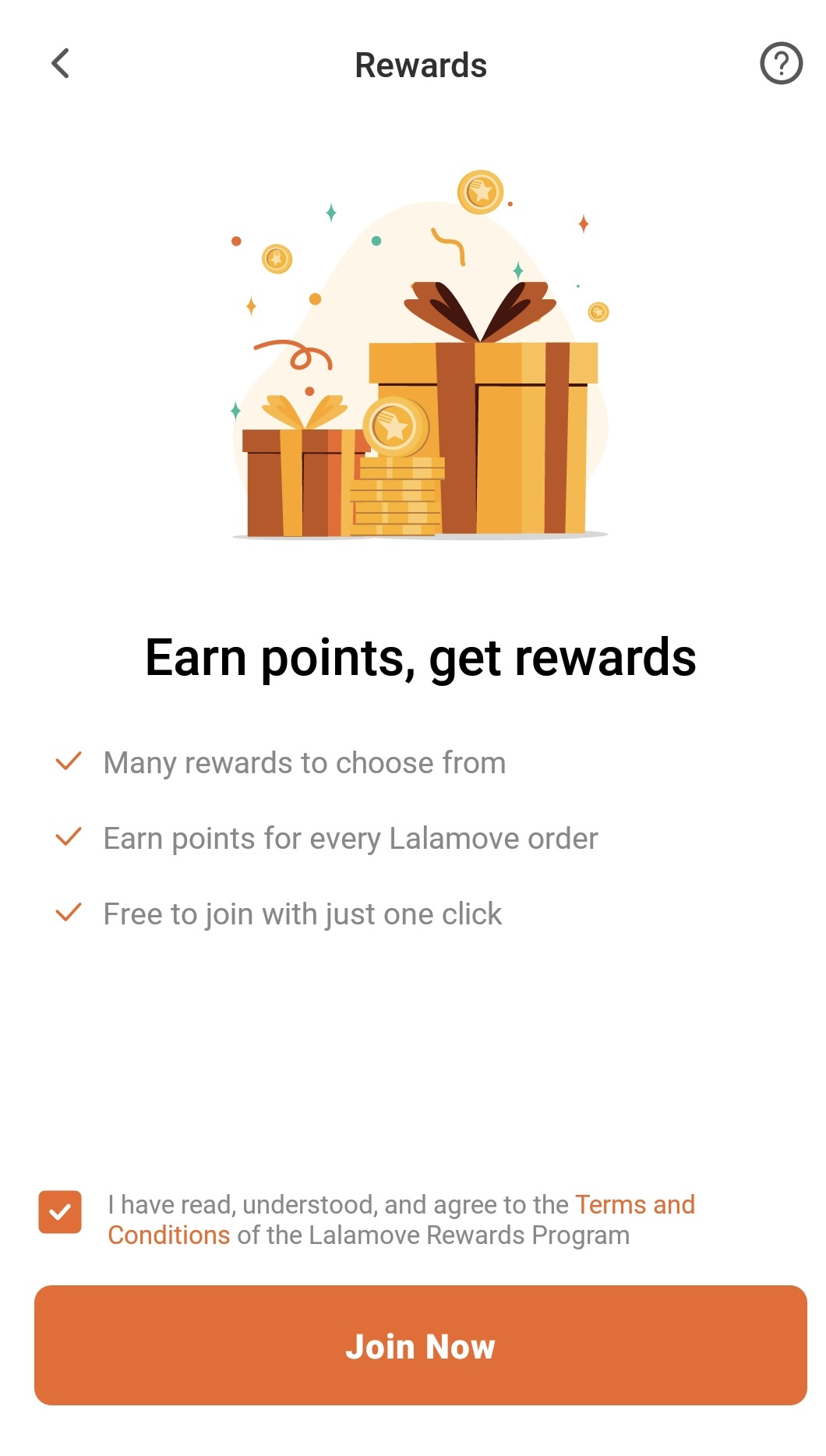Uncheck the terms agreement checkbox
The width and height of the screenshot is (826, 1456).
tap(60, 1212)
